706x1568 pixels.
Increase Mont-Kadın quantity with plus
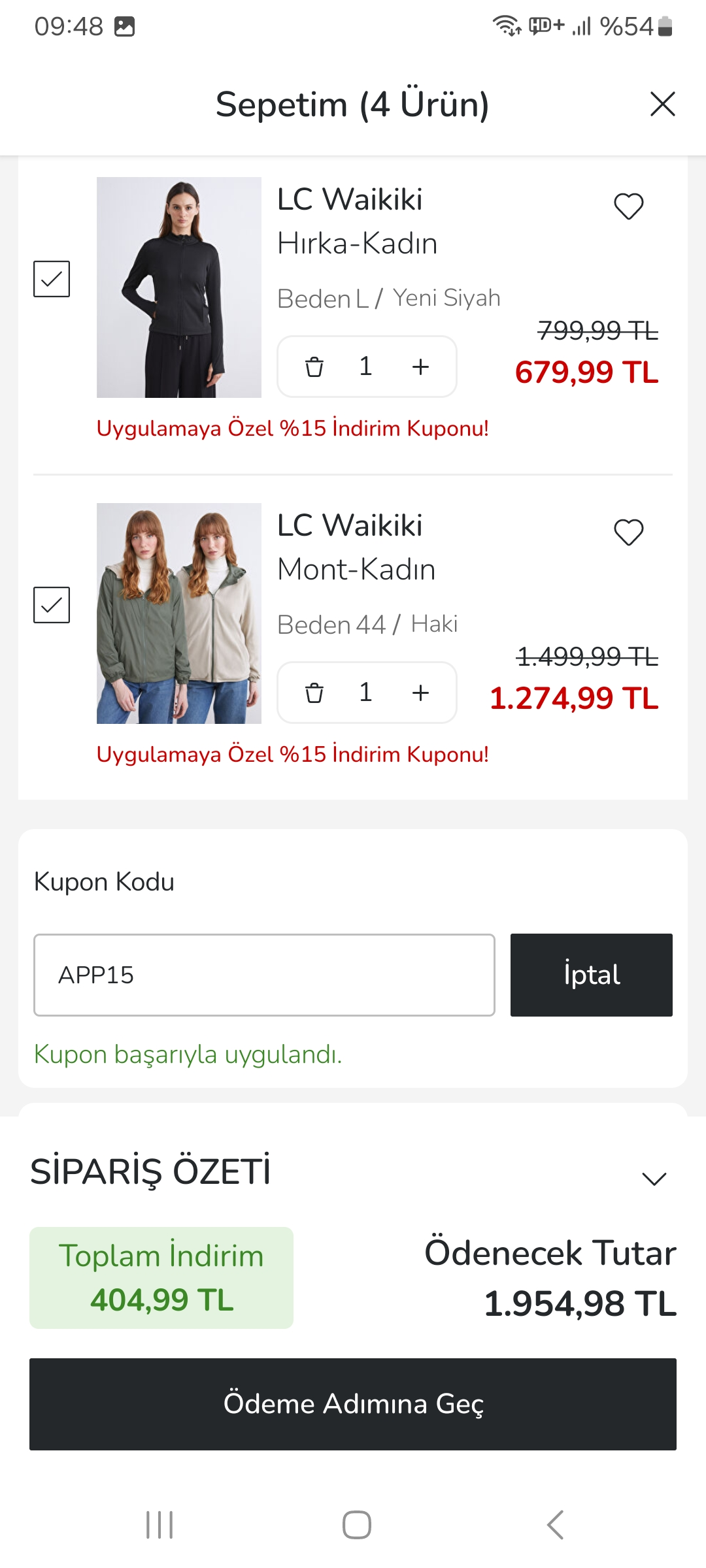420,693
